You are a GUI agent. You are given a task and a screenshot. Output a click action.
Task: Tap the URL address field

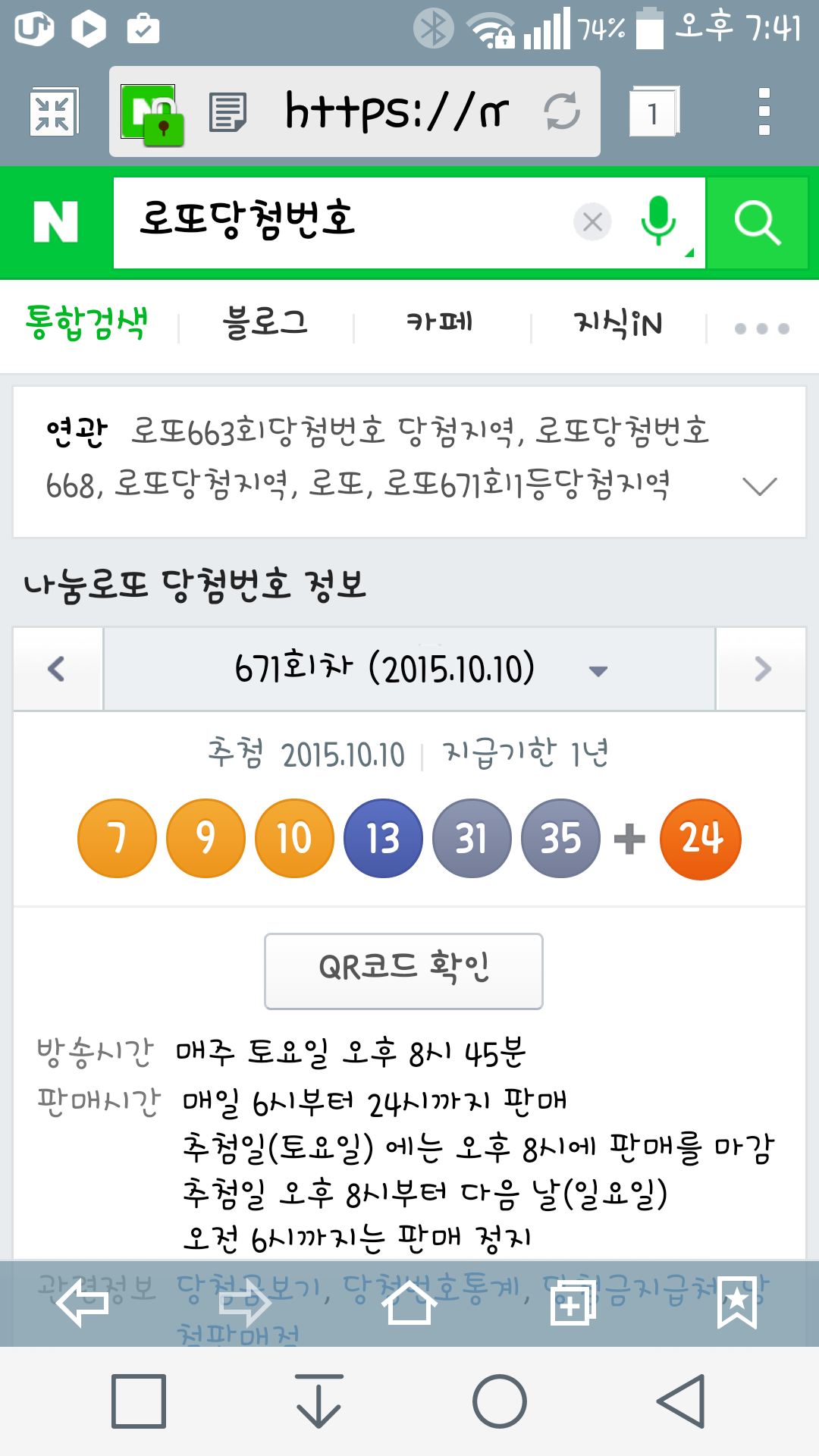394,111
